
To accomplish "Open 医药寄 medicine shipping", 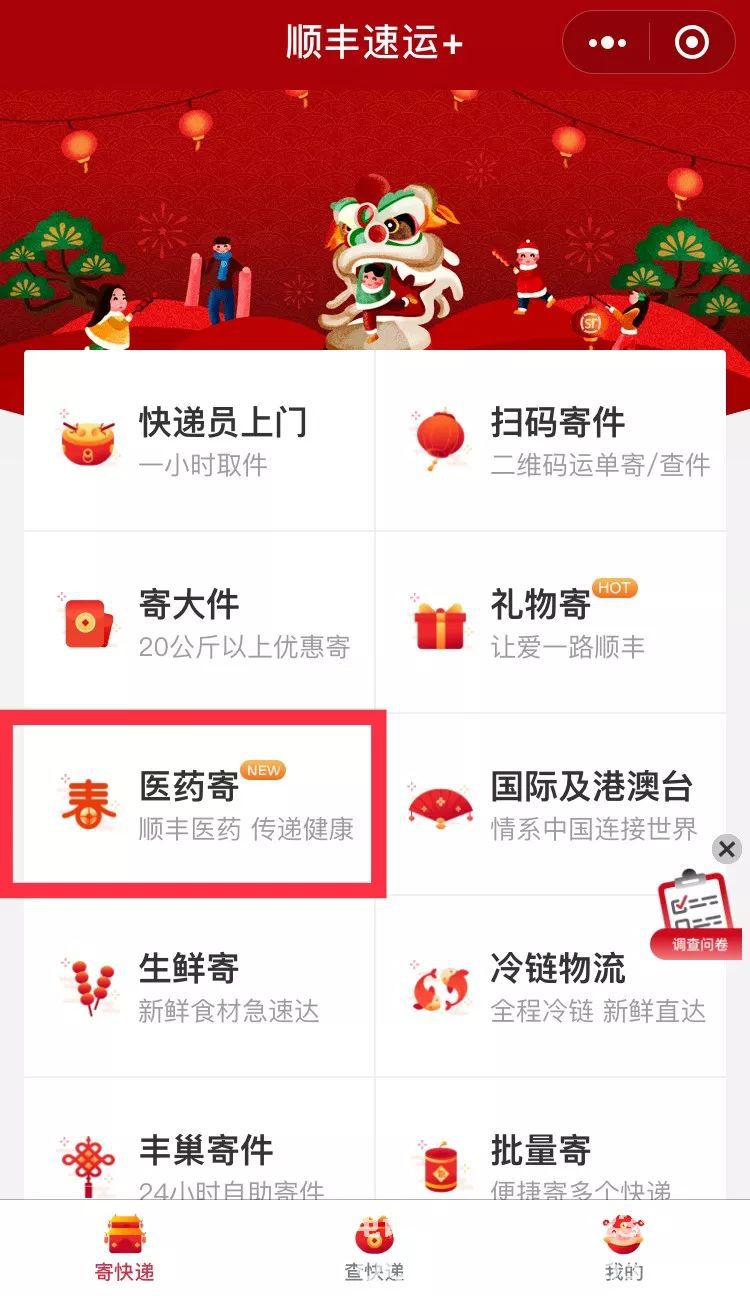I will coord(199,804).
